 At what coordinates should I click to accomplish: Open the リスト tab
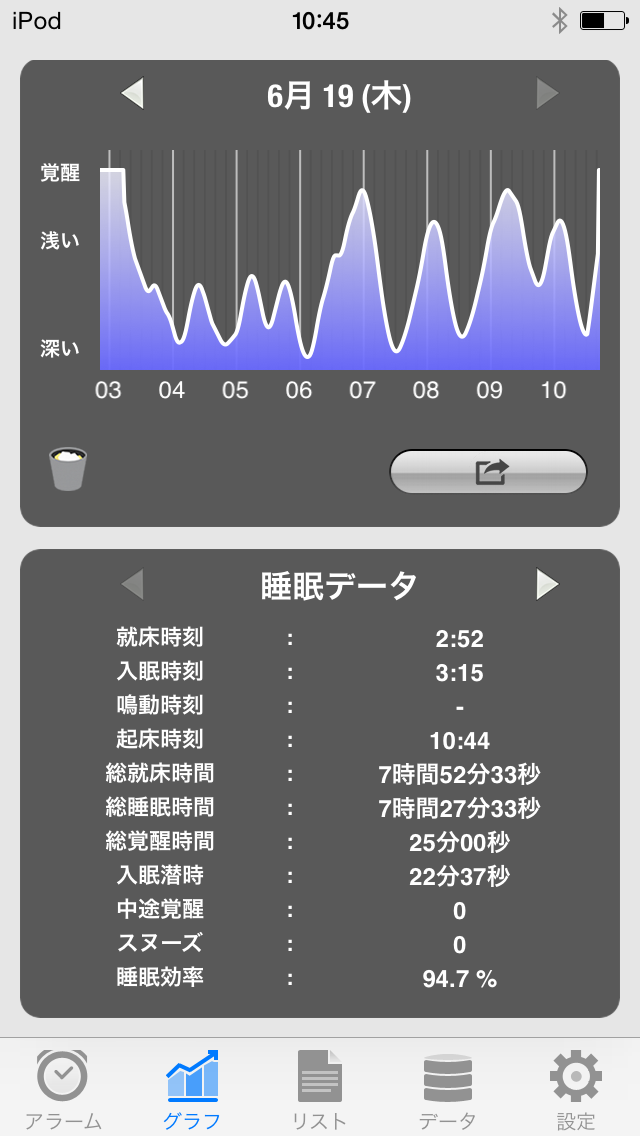click(x=320, y=1088)
